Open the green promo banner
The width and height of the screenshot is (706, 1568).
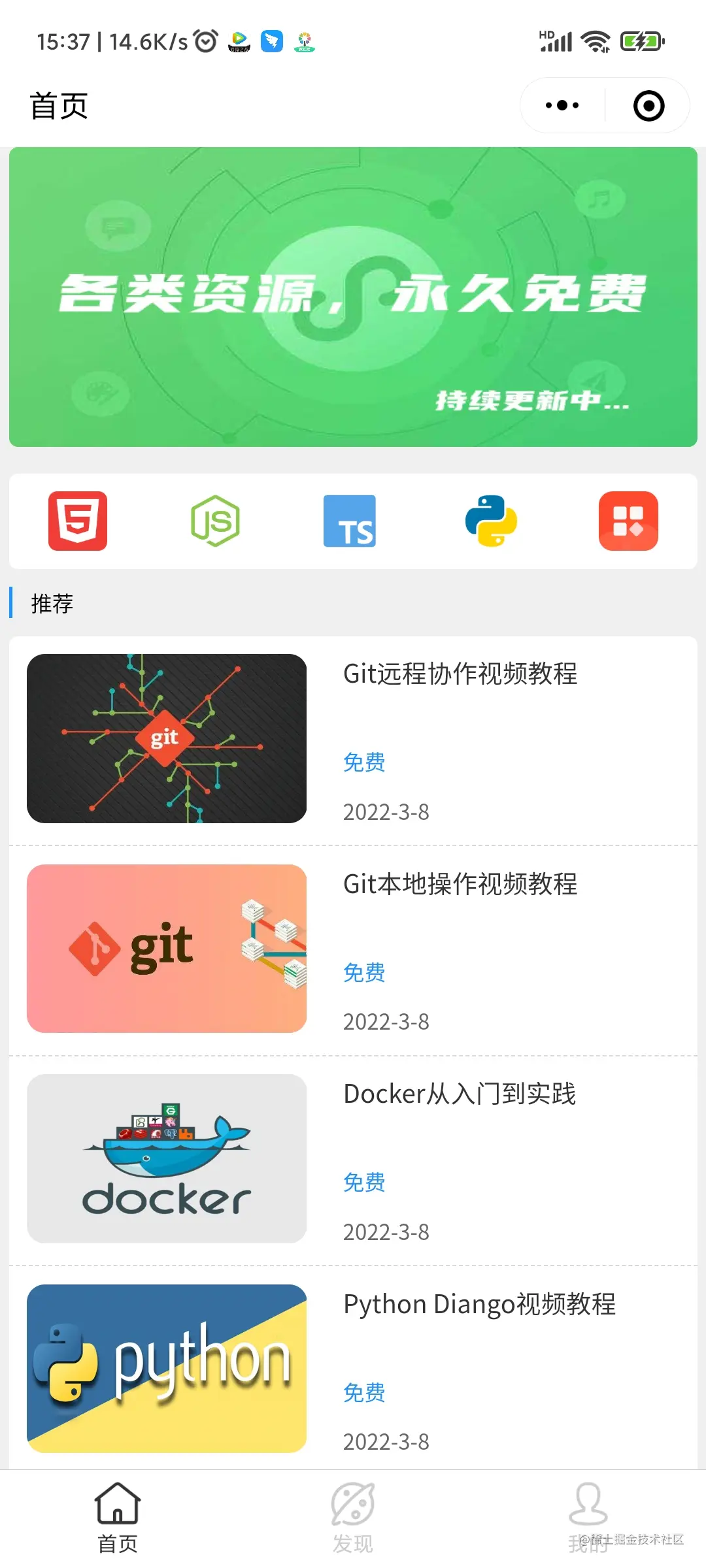point(353,296)
